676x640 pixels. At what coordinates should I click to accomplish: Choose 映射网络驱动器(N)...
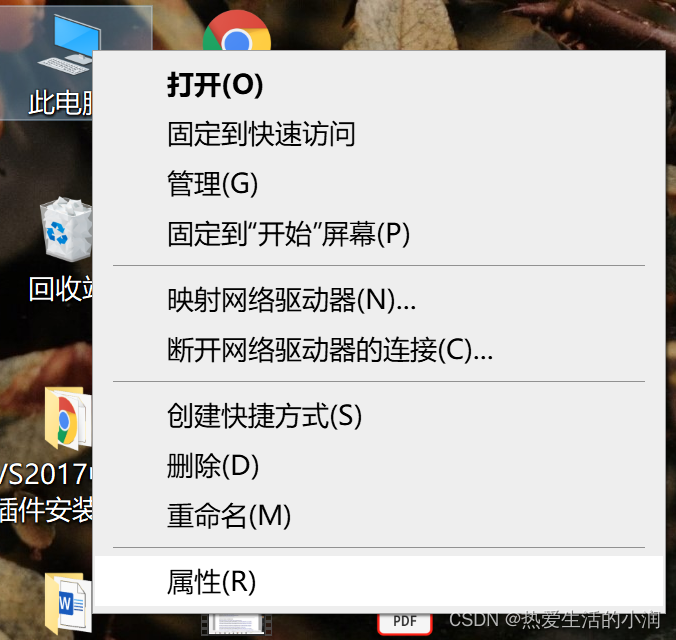(291, 299)
